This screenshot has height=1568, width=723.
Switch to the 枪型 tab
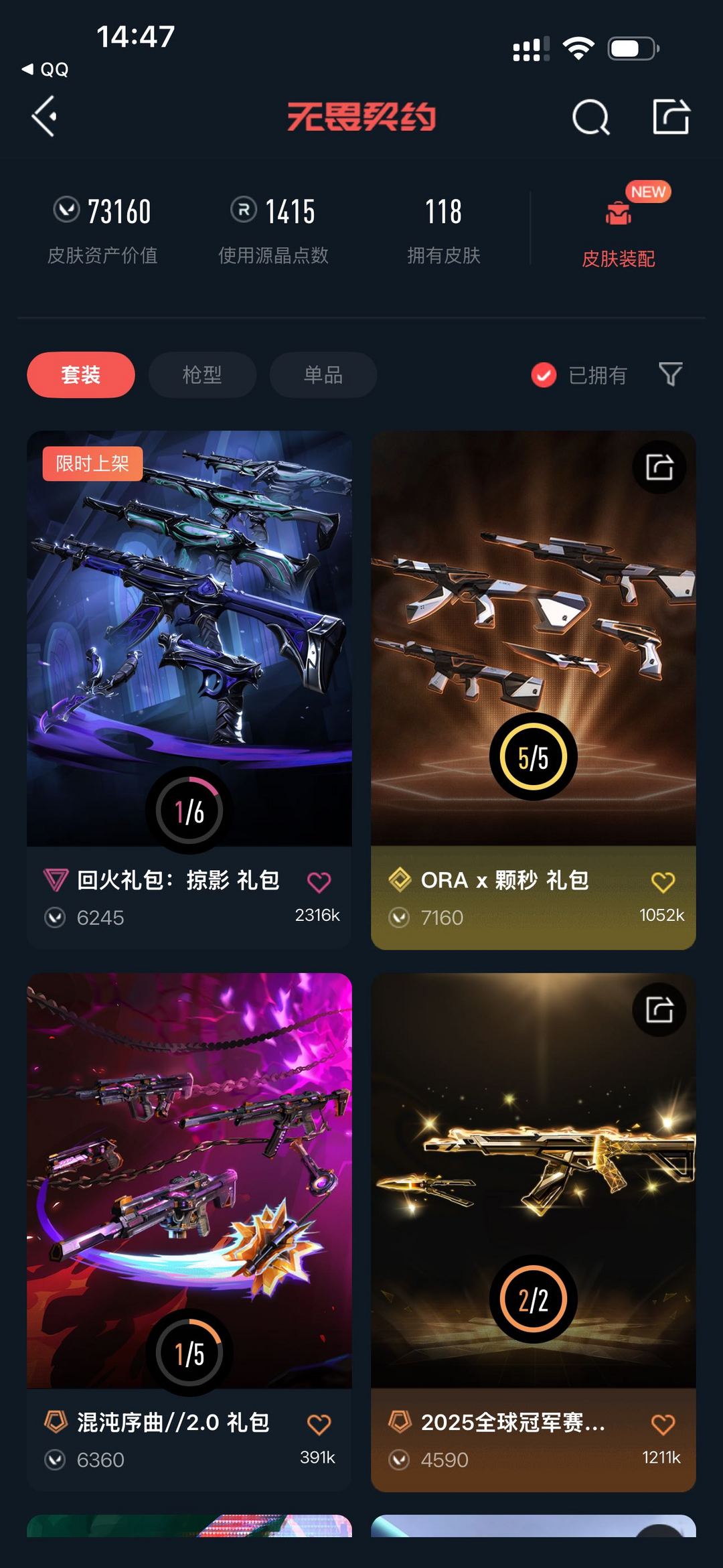202,374
